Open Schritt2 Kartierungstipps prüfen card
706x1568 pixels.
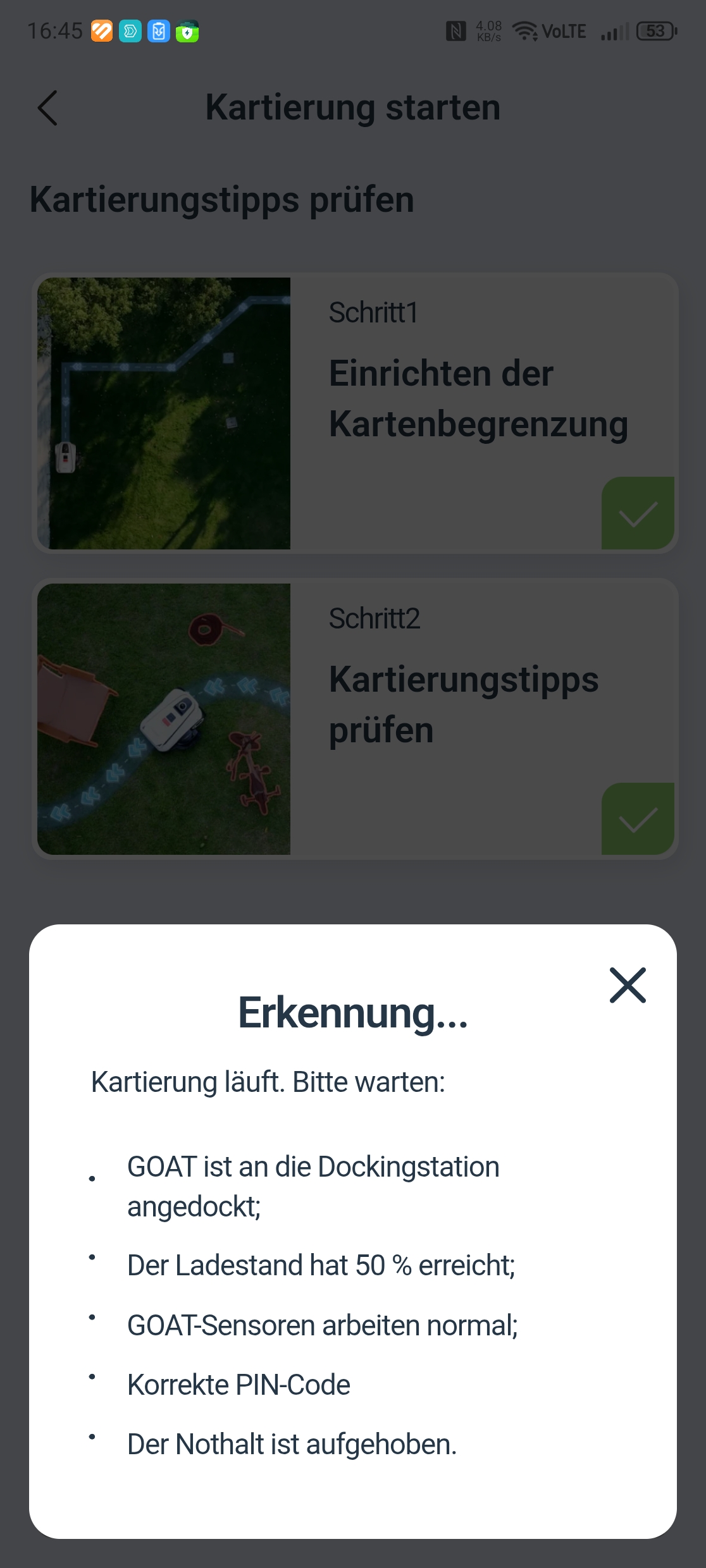coord(354,719)
